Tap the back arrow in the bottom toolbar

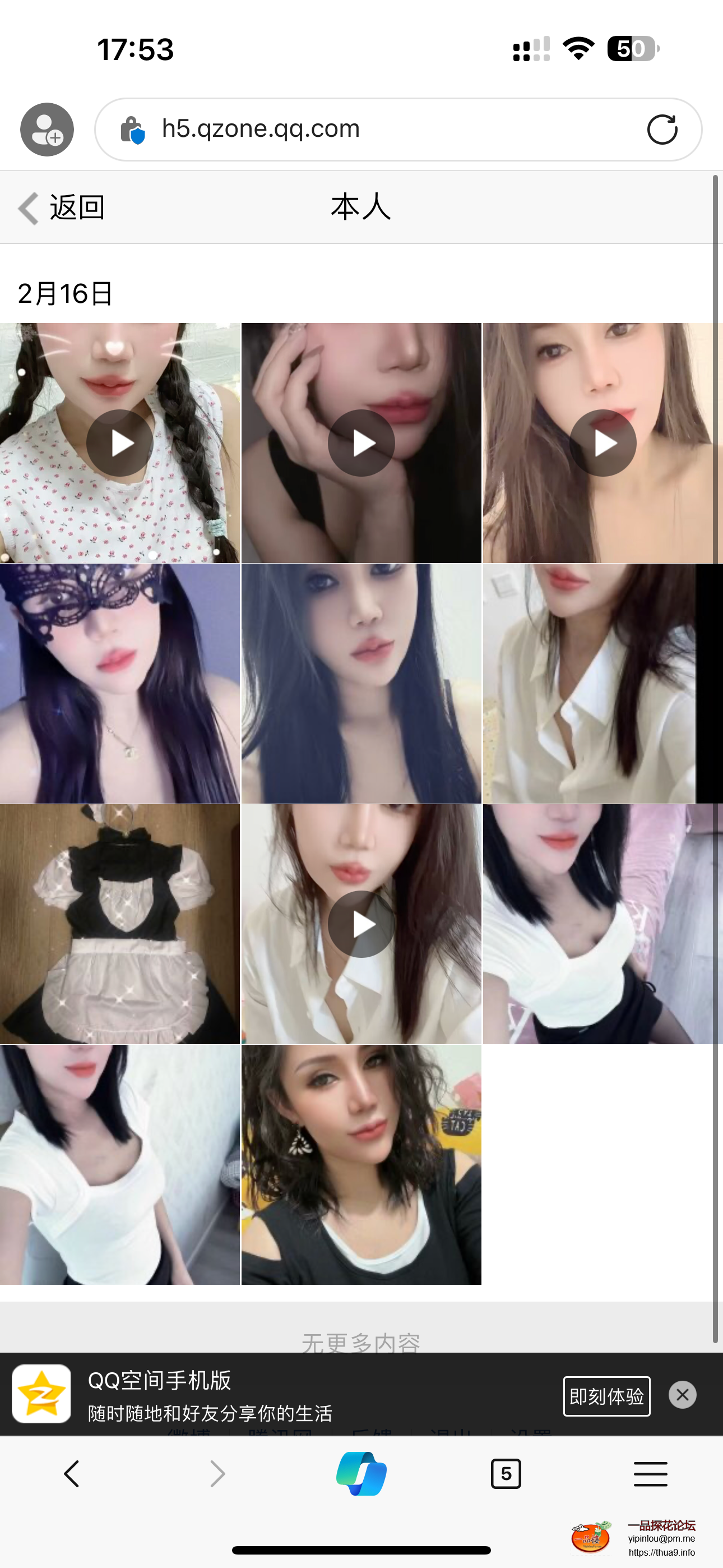point(71,1474)
